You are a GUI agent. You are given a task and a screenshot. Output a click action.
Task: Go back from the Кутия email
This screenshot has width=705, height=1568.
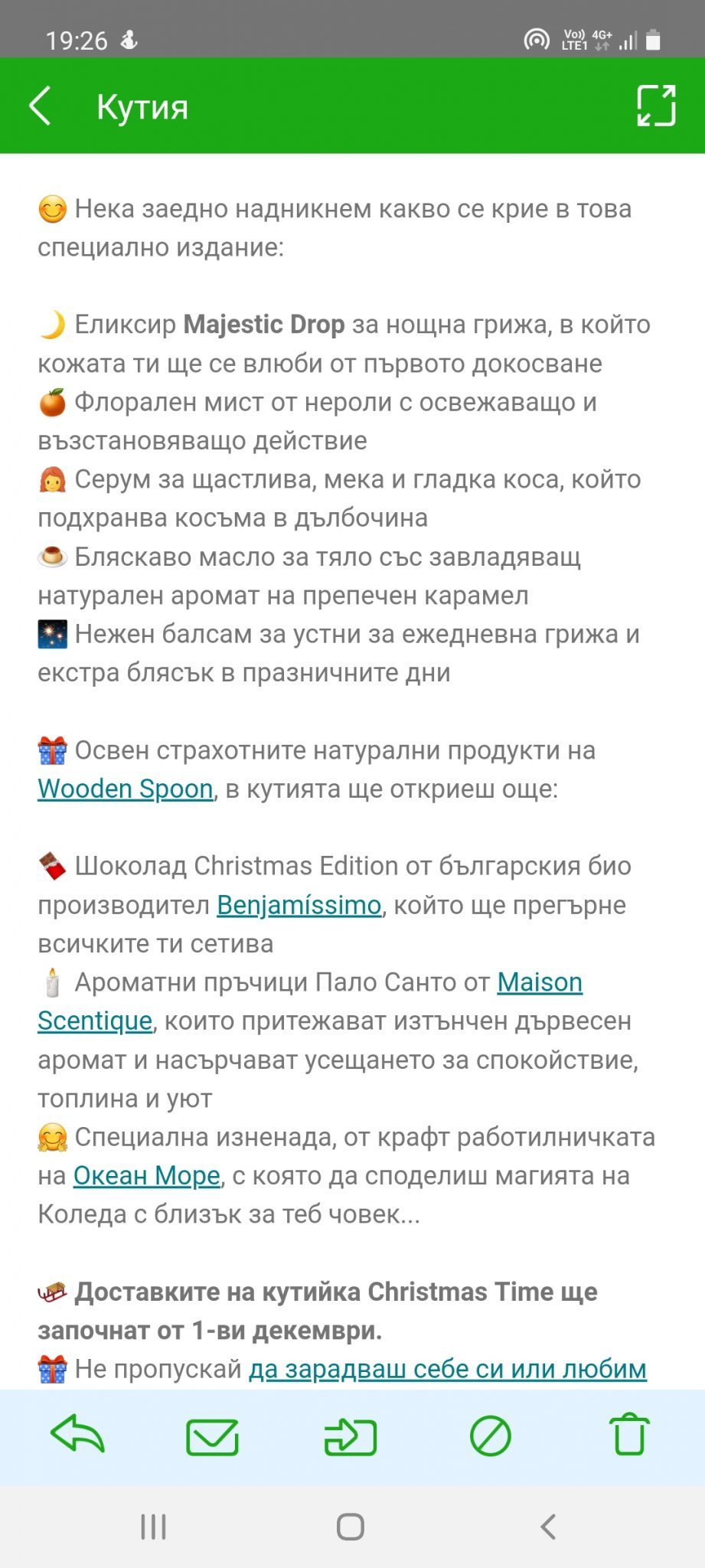pos(40,106)
